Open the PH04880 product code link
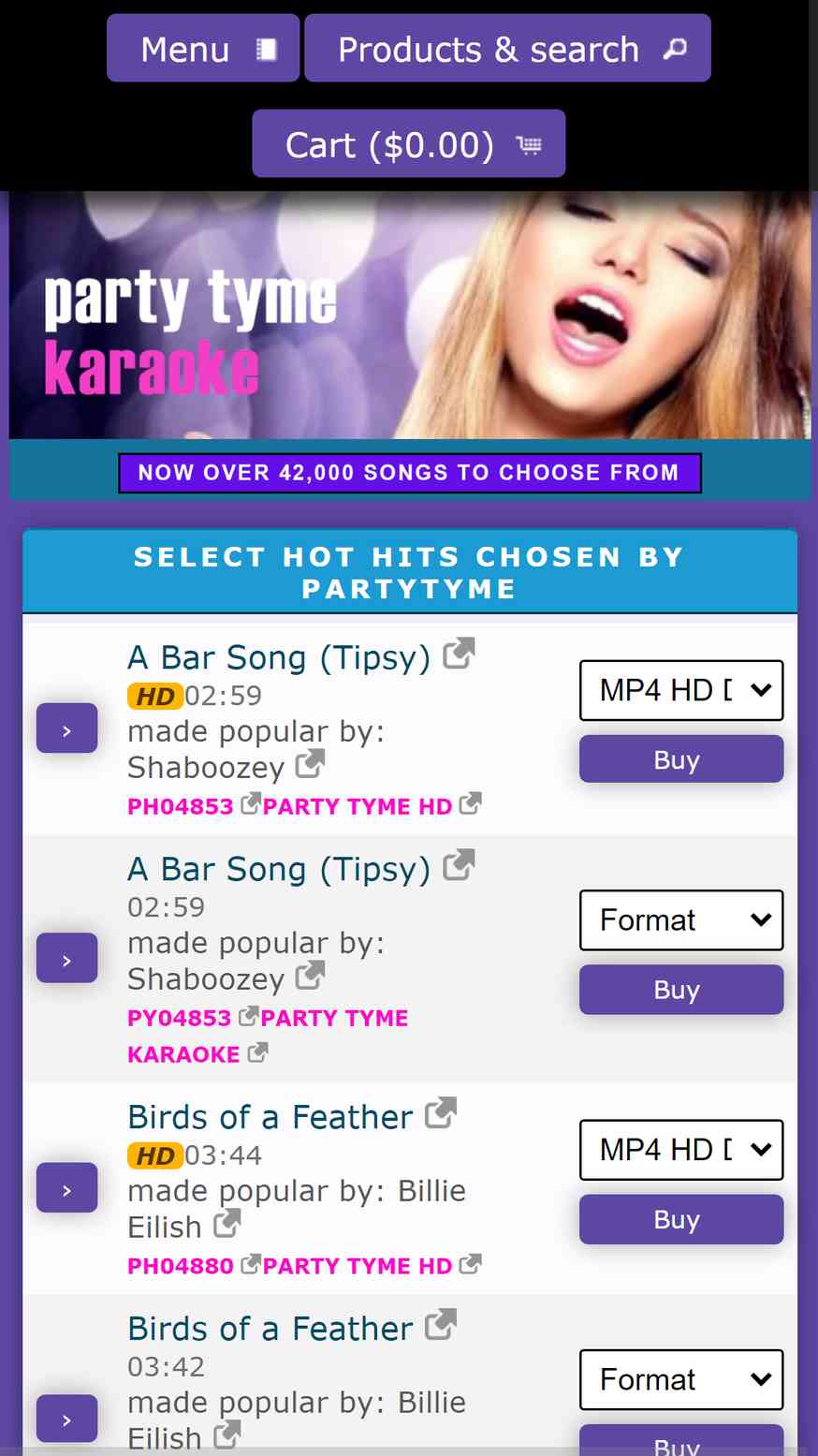 click(181, 1266)
